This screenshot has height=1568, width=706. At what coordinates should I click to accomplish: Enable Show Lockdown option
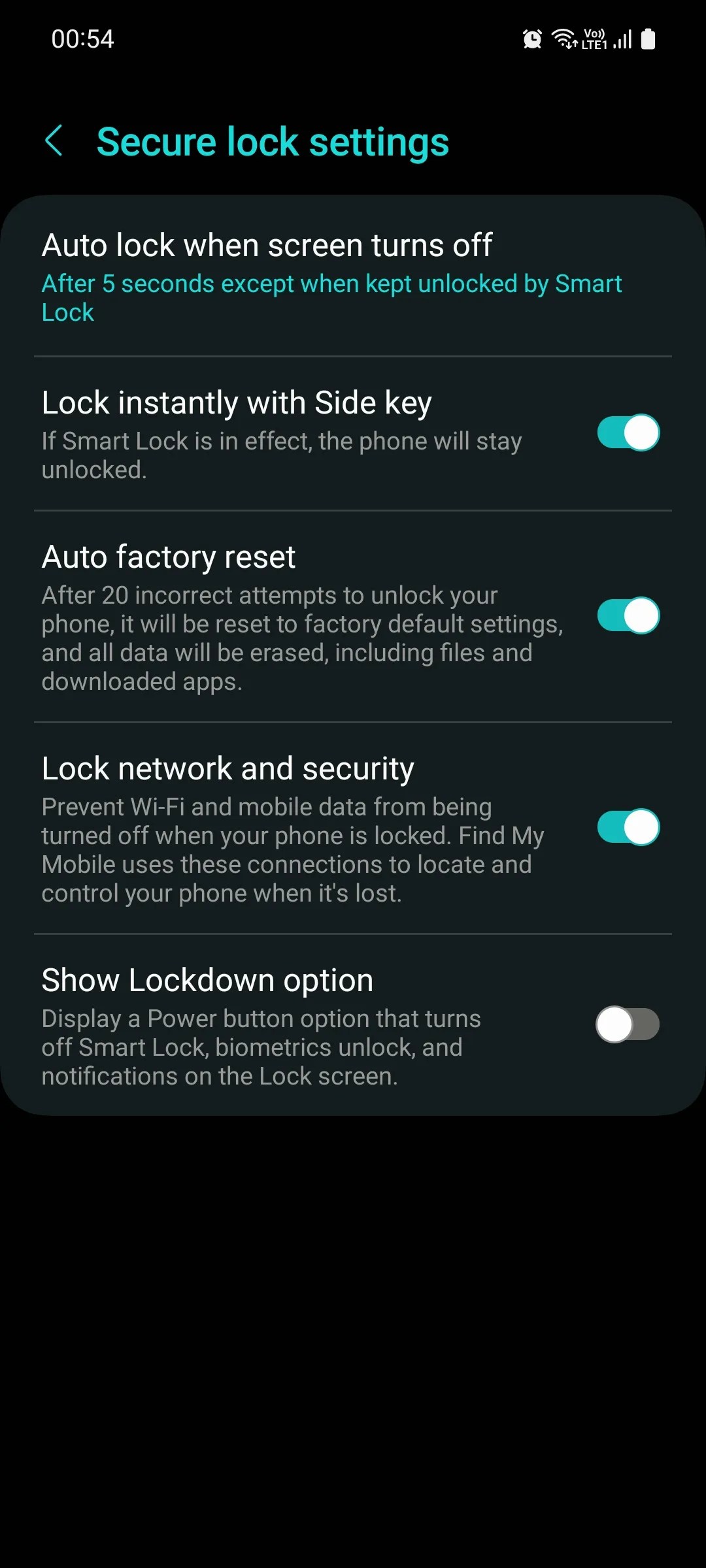click(627, 1024)
